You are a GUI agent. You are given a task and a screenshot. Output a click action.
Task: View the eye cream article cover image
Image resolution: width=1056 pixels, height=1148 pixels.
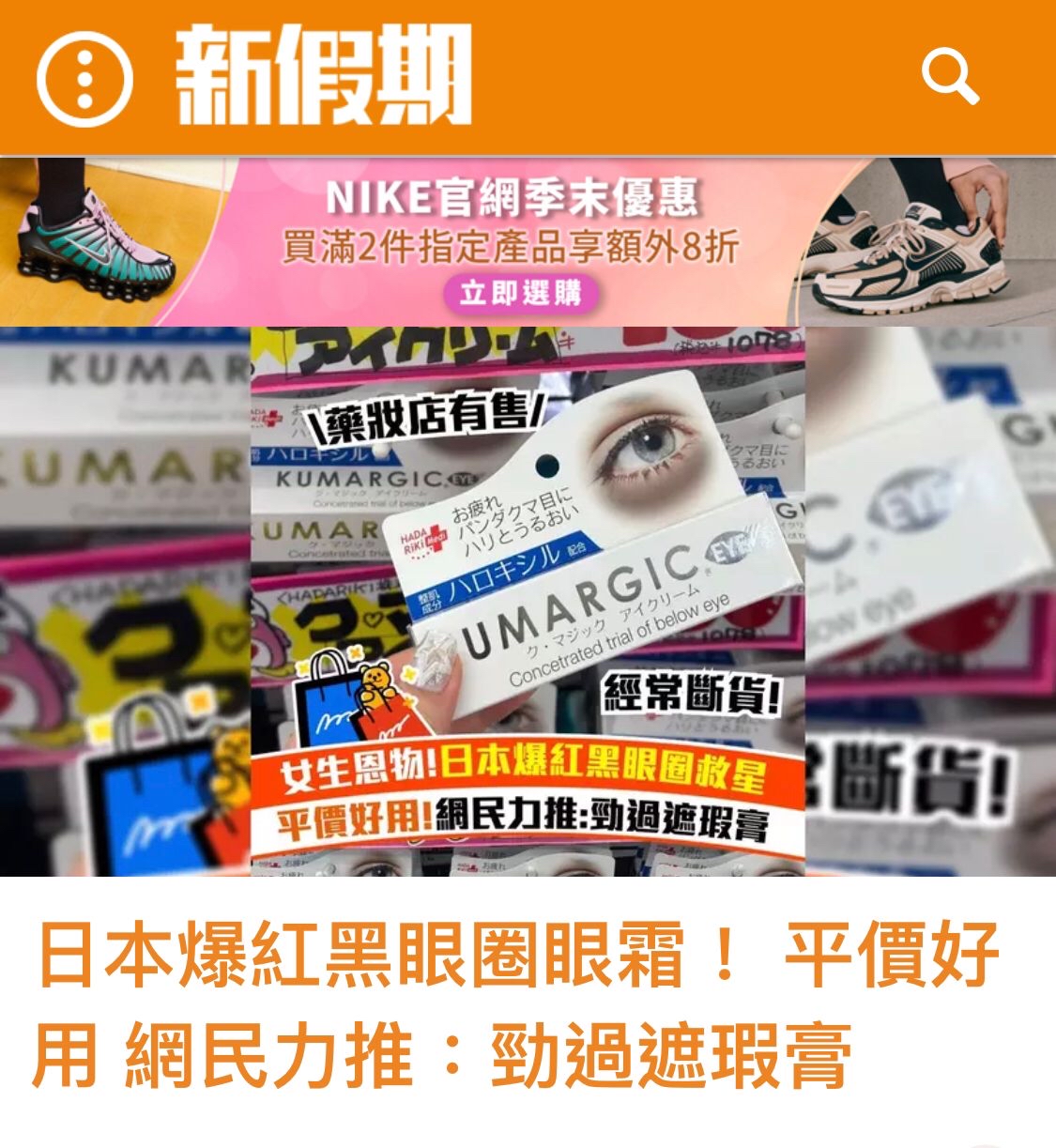point(528,601)
